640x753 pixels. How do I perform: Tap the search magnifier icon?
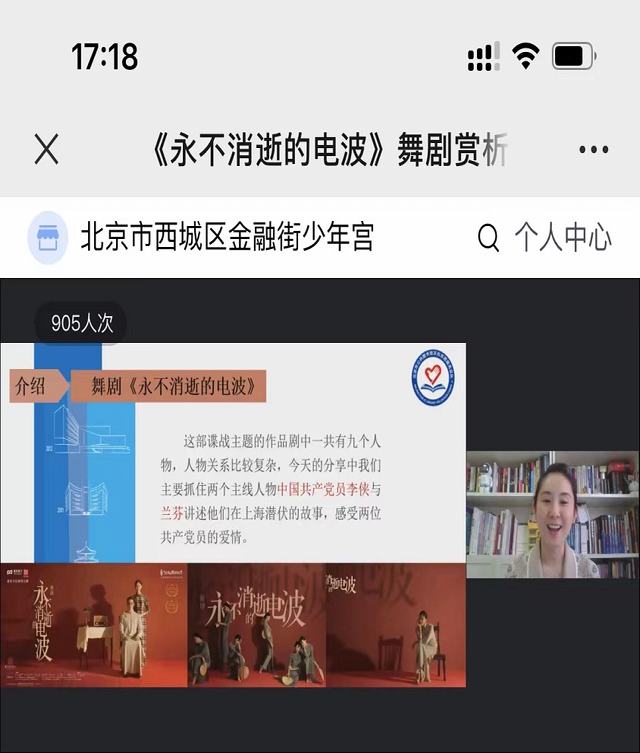point(488,238)
